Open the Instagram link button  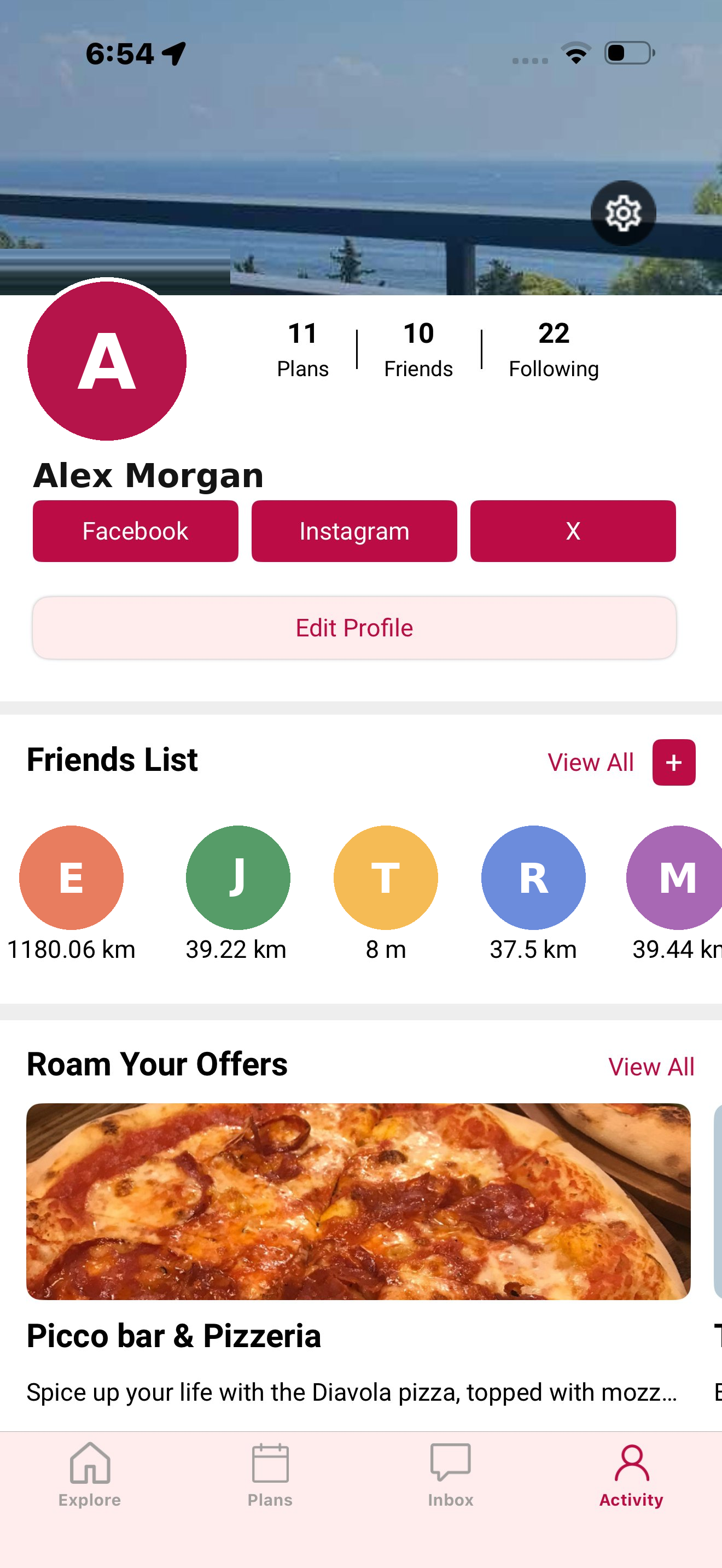coord(354,530)
